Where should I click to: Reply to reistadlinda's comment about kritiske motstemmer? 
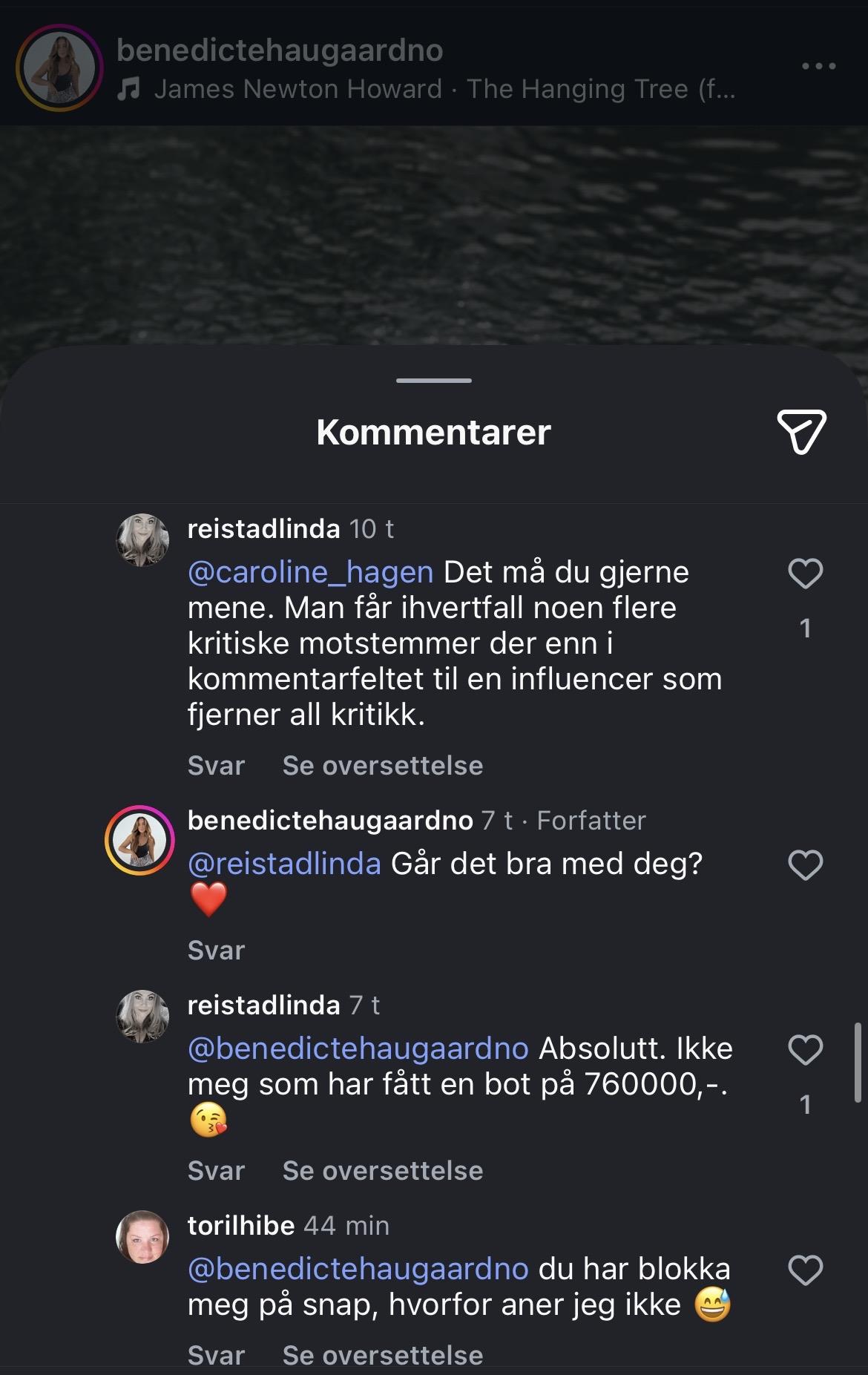click(x=216, y=766)
